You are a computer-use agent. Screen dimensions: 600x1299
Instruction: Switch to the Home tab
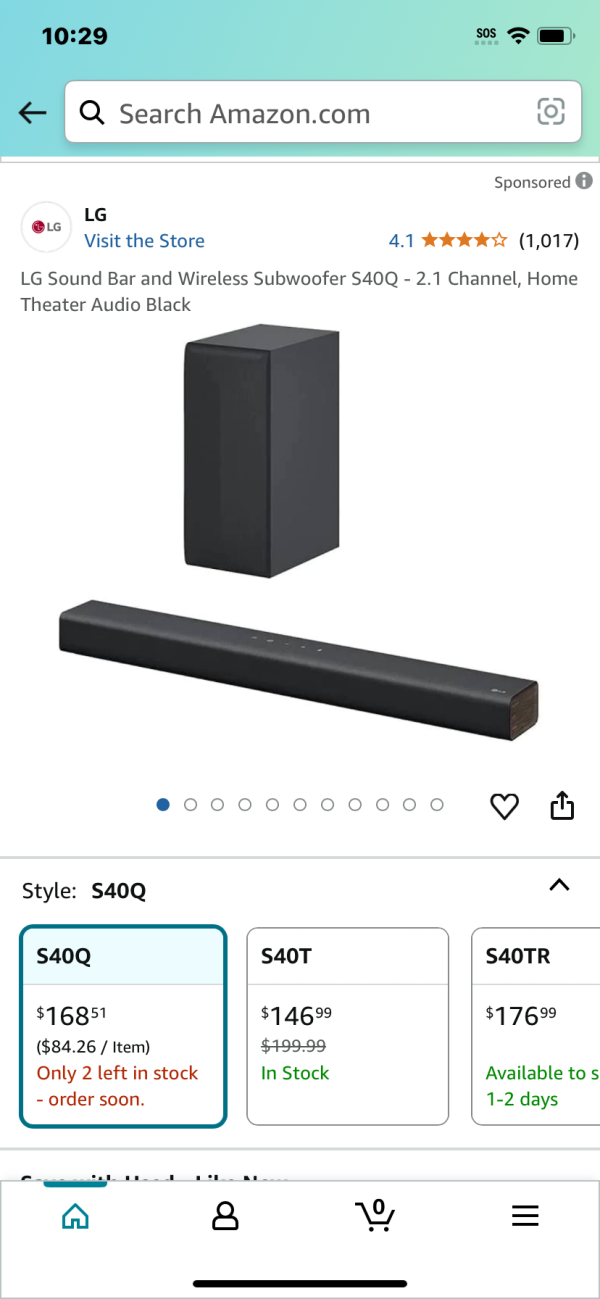75,1216
